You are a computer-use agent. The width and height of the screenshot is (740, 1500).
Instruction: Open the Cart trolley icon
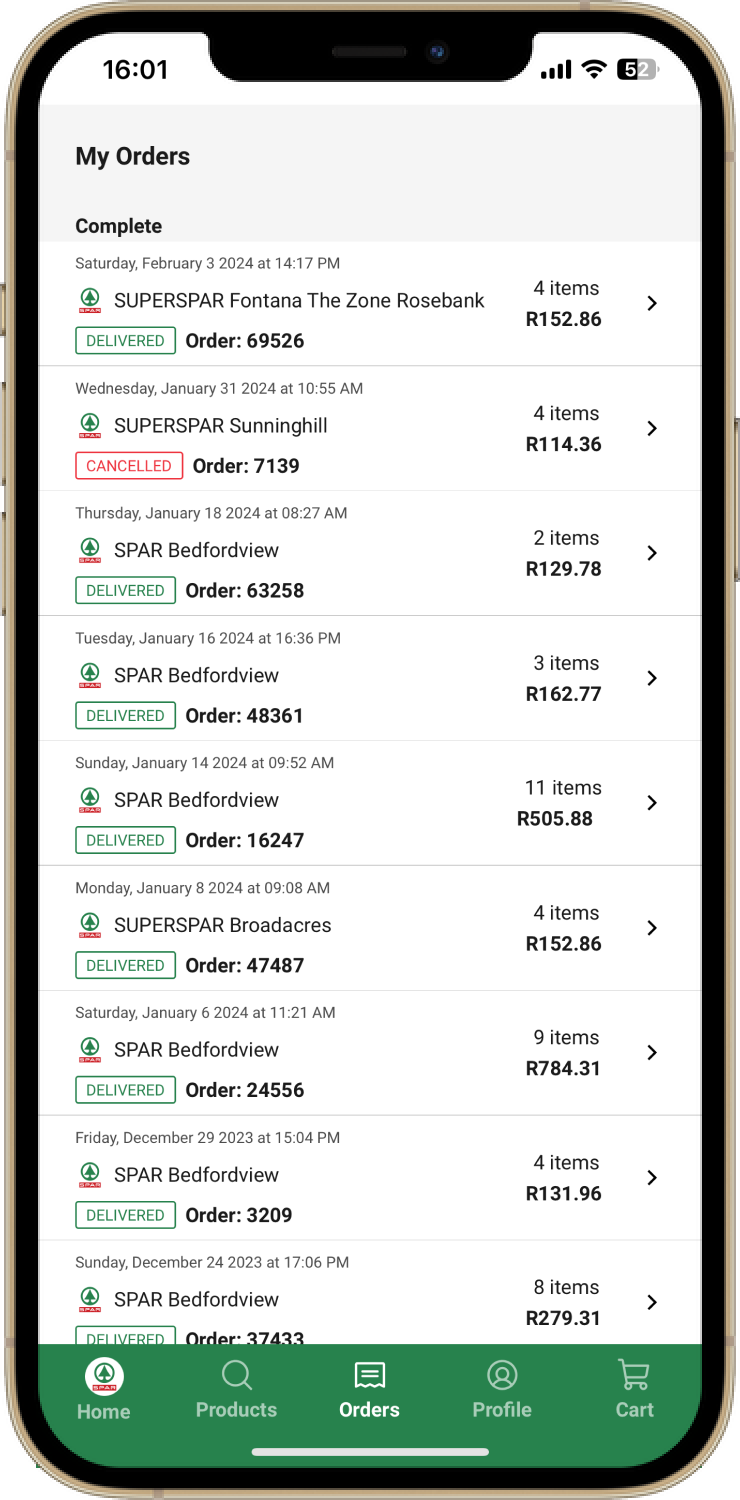click(634, 1375)
